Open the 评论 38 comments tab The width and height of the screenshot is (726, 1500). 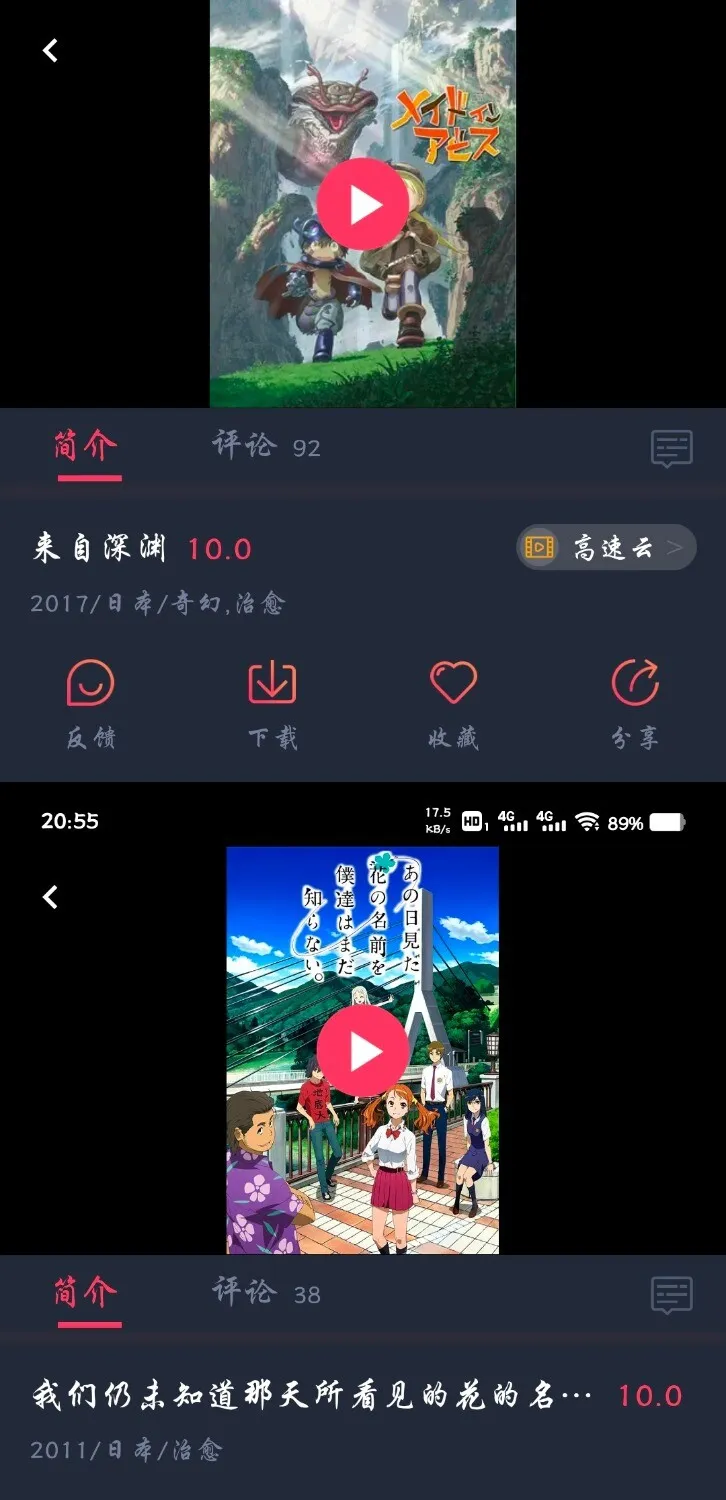266,1293
